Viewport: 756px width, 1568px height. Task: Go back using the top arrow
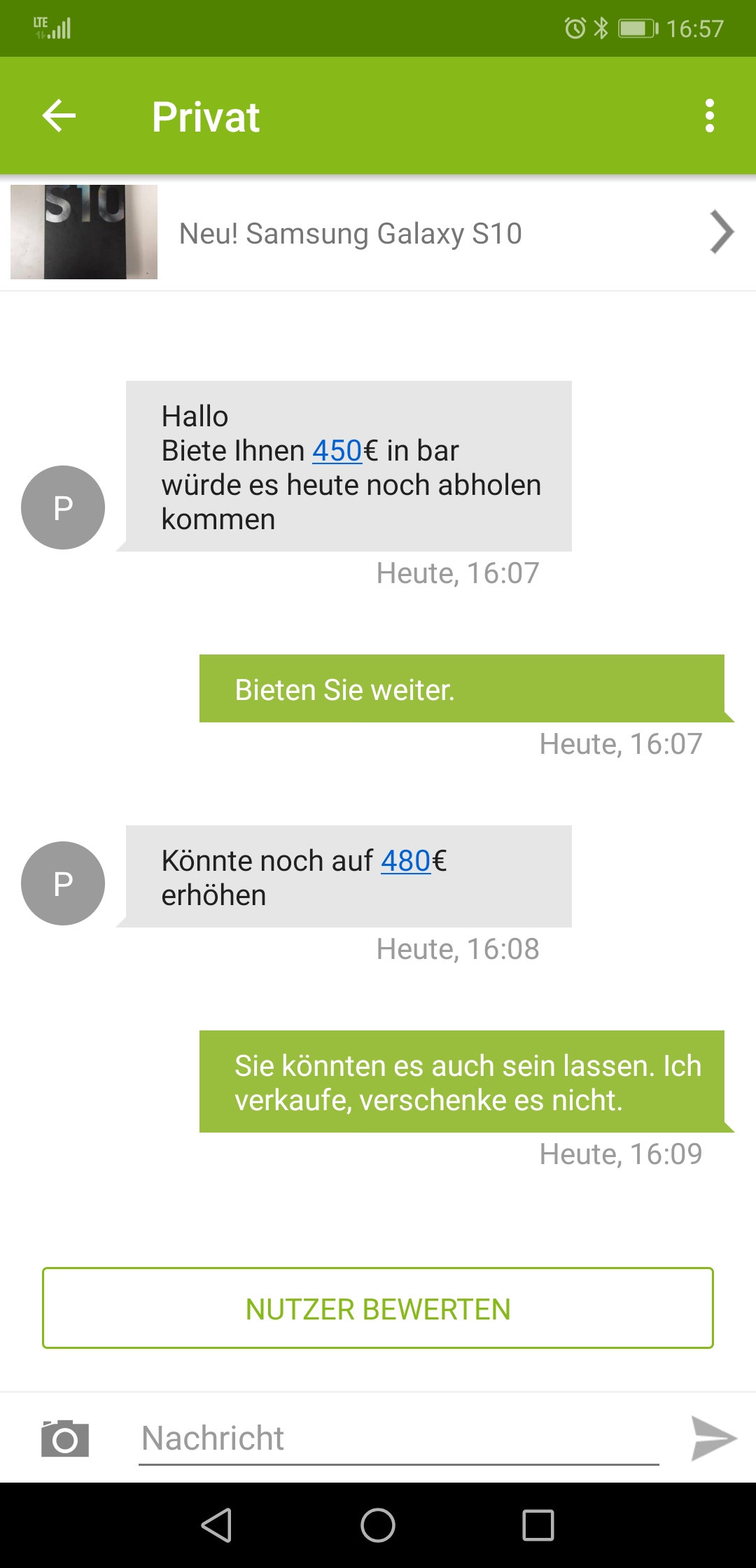[x=59, y=115]
